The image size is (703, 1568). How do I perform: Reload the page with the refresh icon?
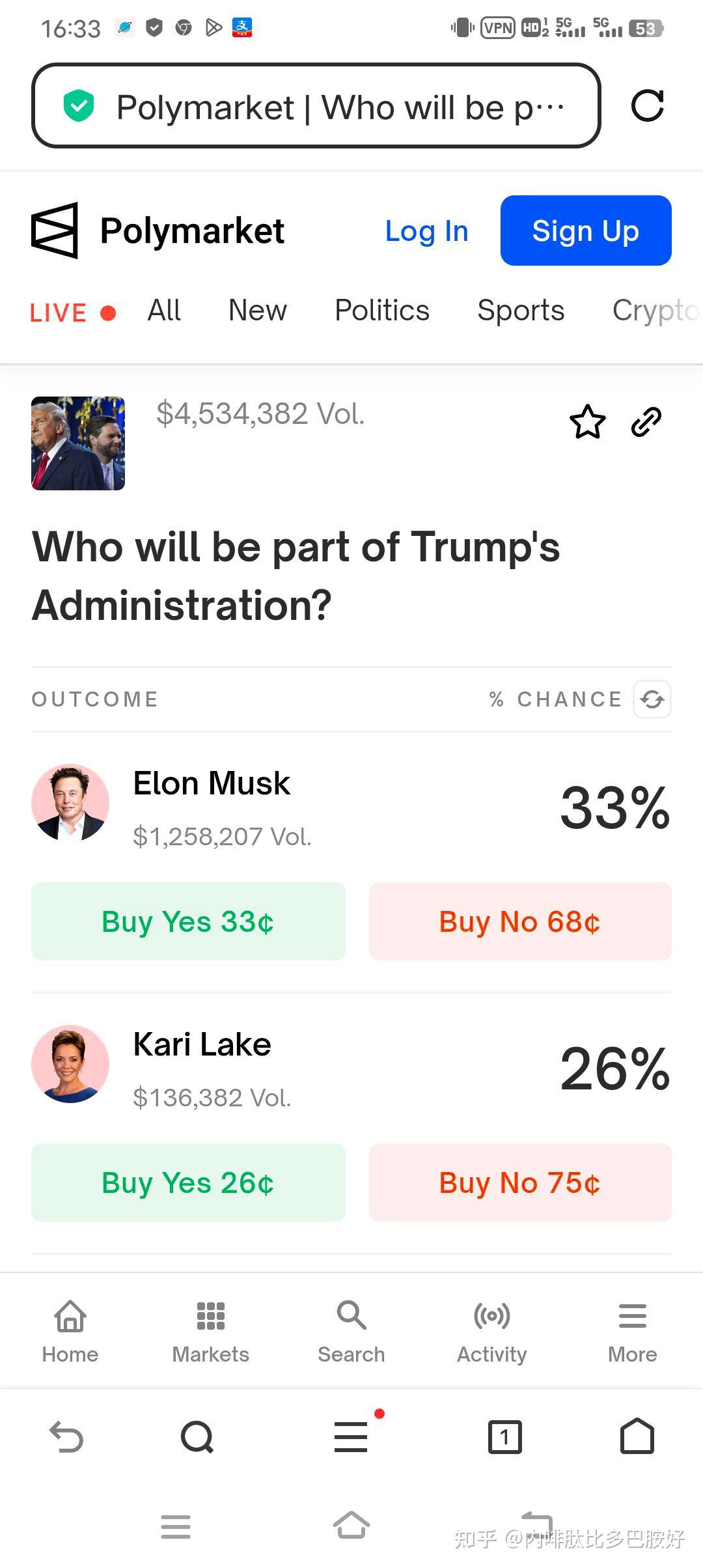(647, 106)
